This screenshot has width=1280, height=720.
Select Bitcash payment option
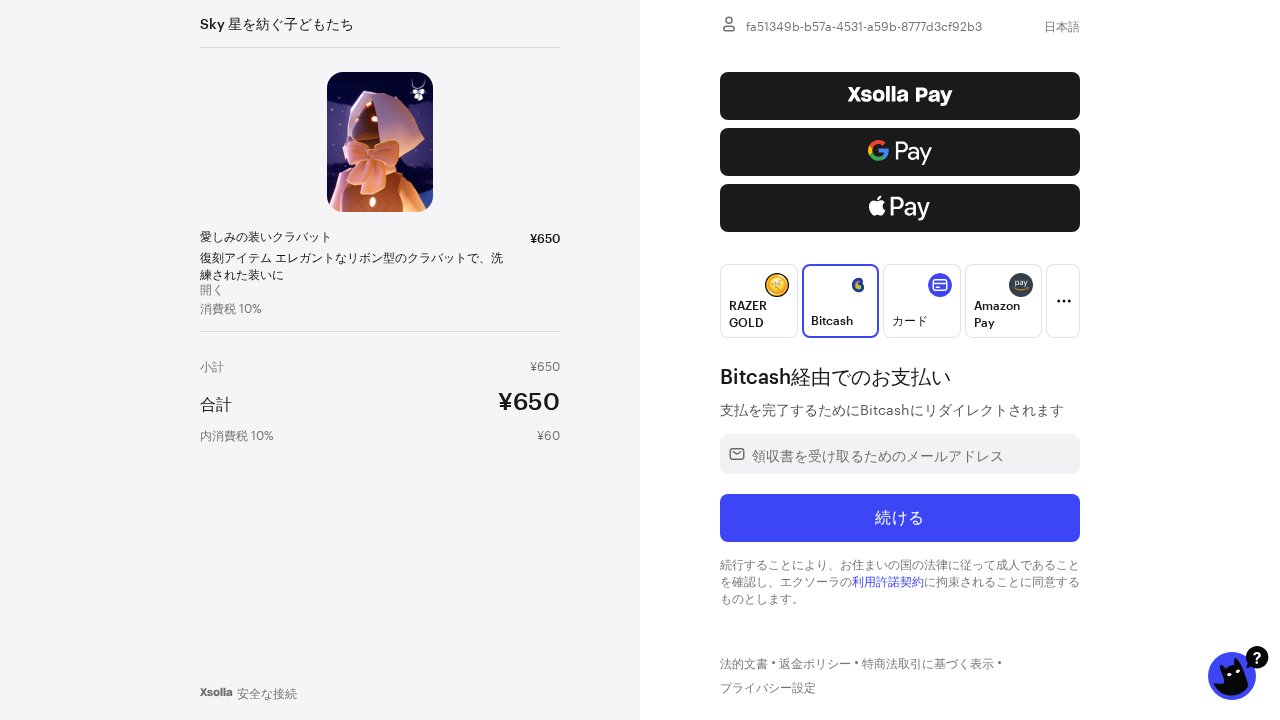(x=840, y=301)
